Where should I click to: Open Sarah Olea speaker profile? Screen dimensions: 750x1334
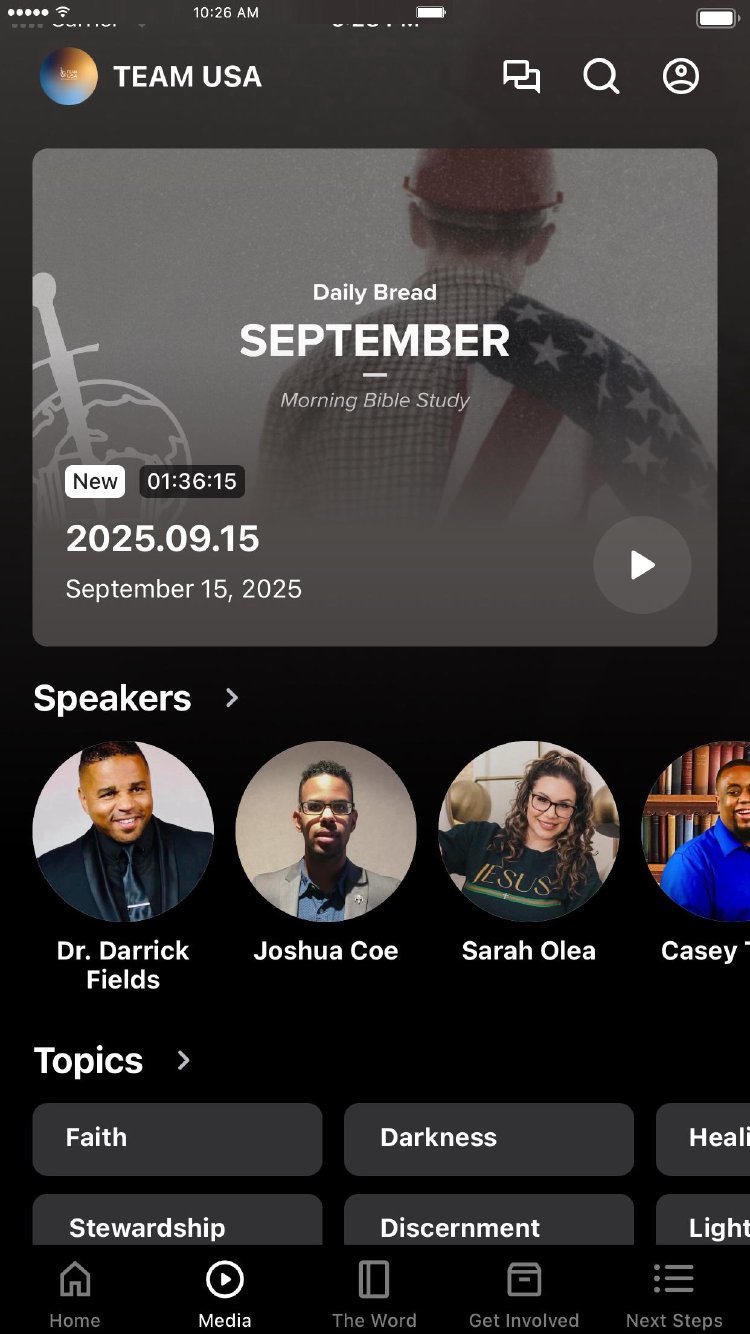529,831
